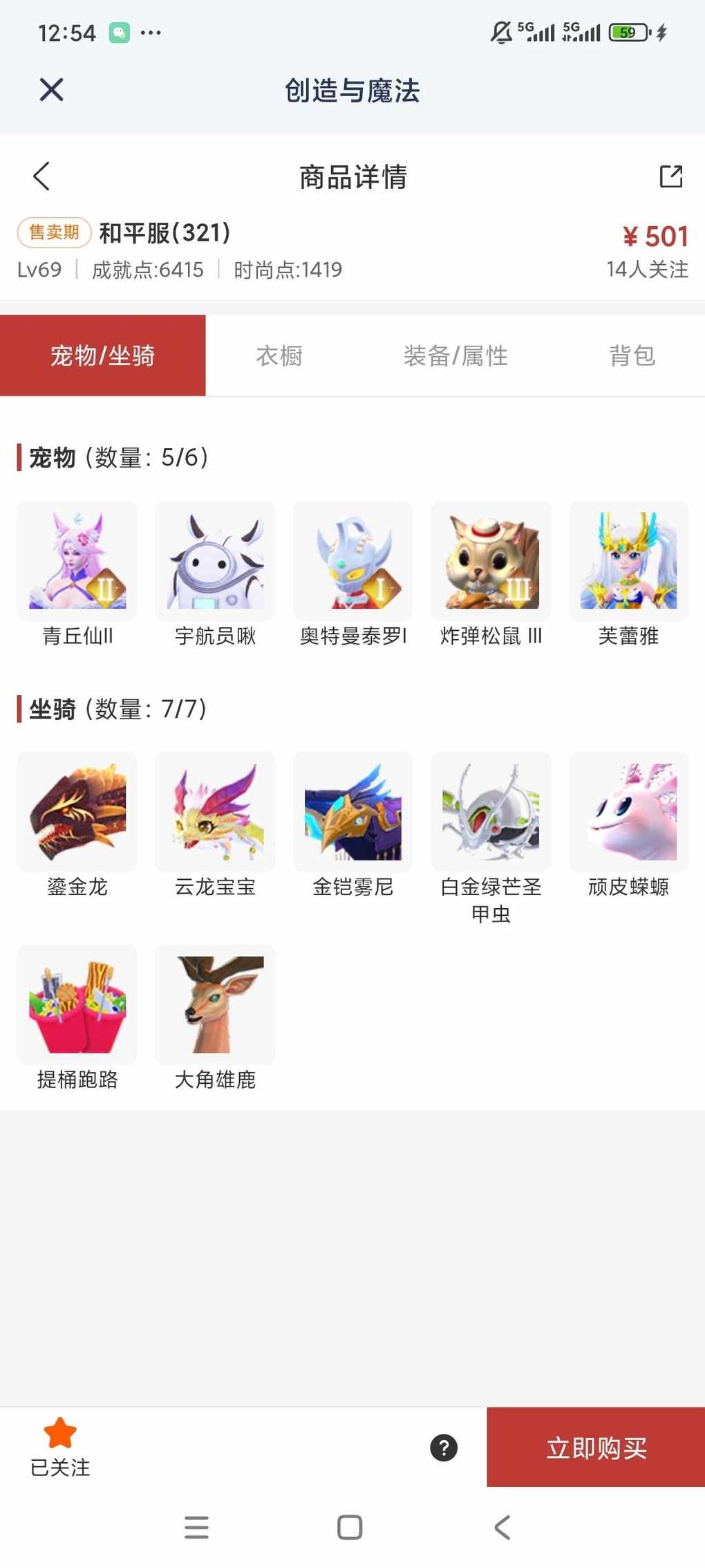
Task: Go back from 商品详情
Action: pyautogui.click(x=41, y=176)
